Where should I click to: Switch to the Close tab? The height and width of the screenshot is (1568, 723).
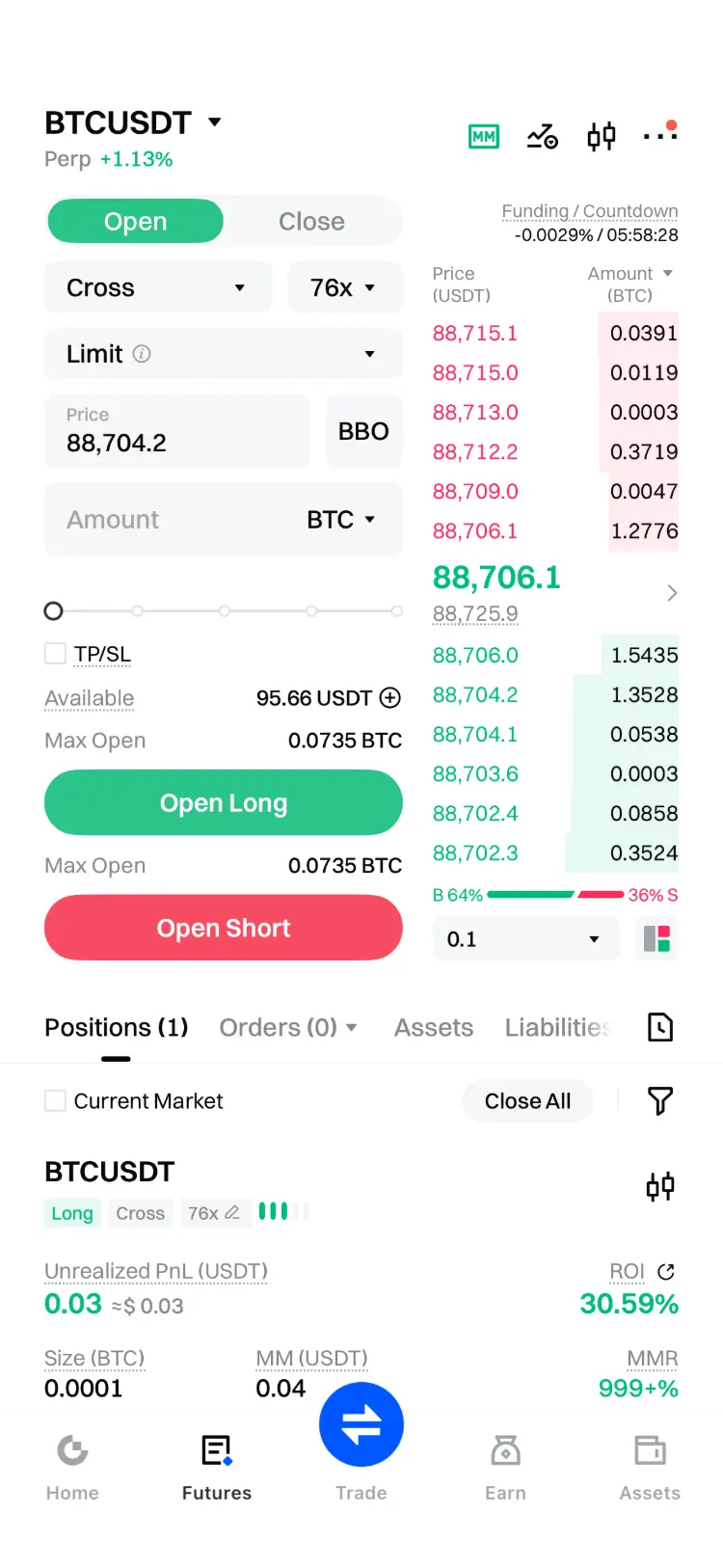[311, 222]
